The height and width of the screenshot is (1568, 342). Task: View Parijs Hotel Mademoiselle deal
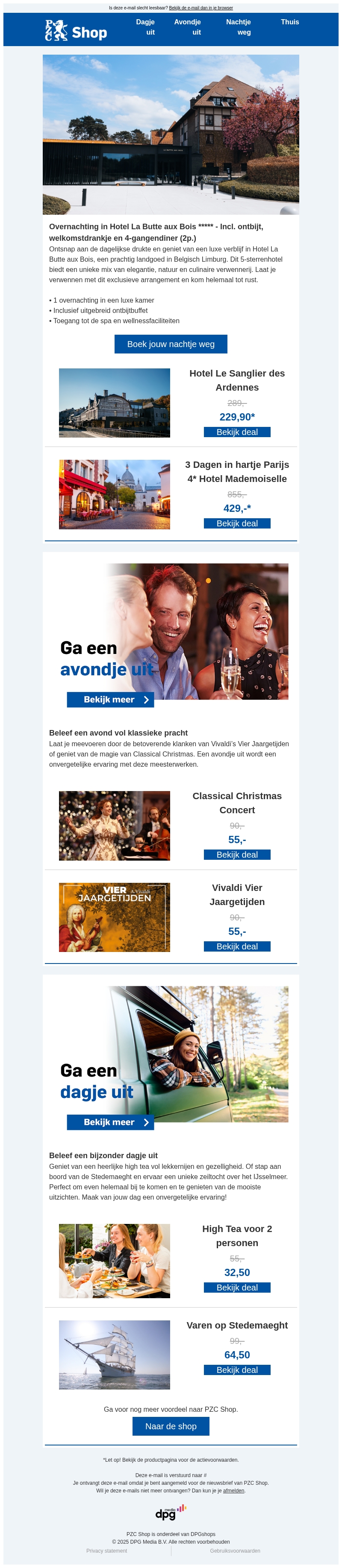pyautogui.click(x=236, y=523)
